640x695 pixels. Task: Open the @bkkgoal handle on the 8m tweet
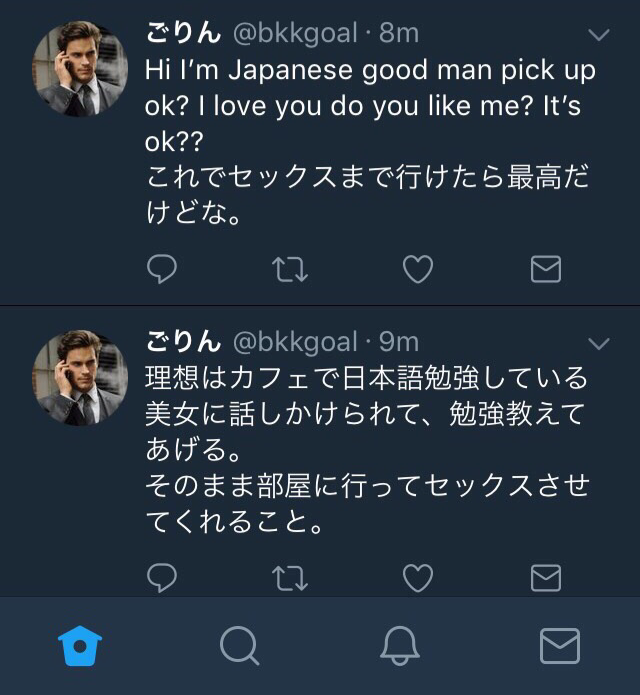295,34
